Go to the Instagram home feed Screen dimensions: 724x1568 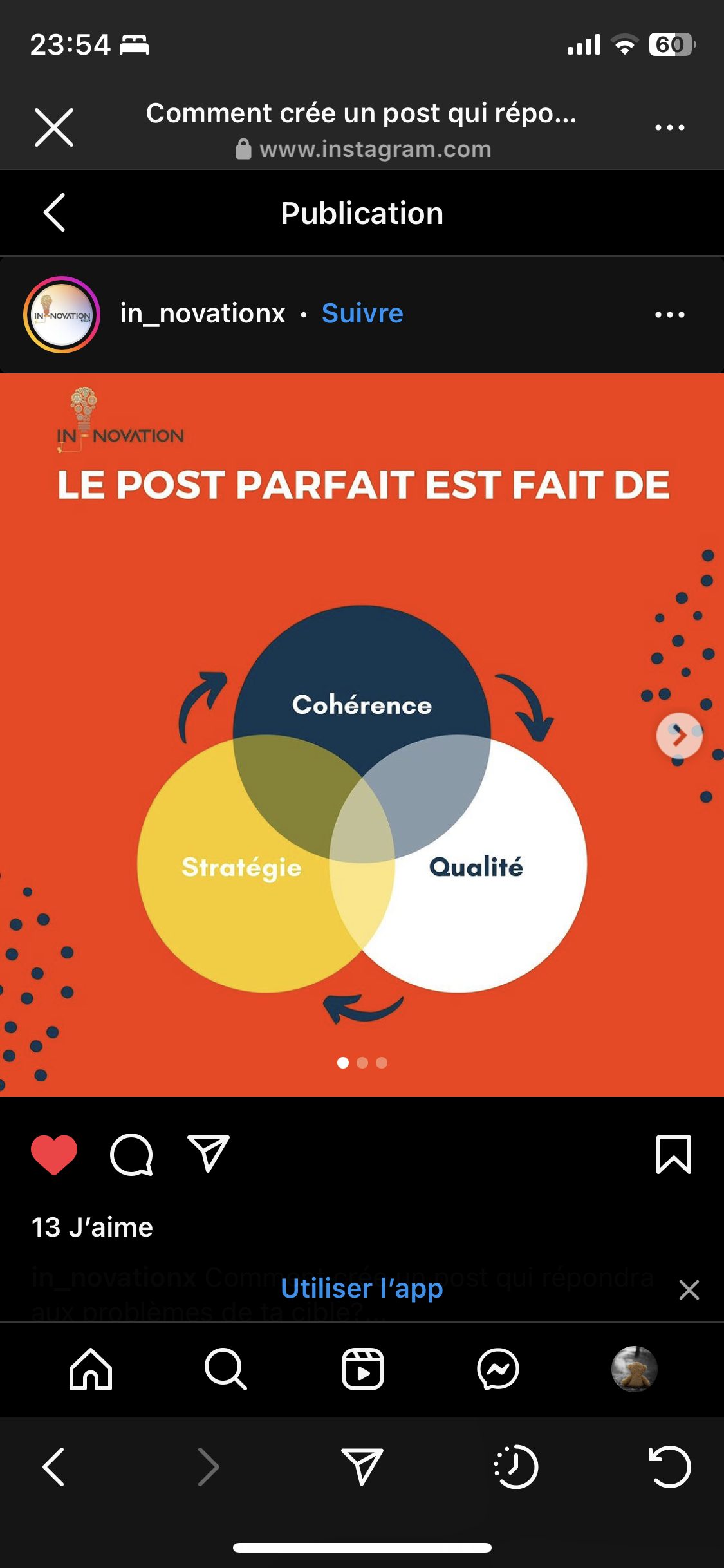pyautogui.click(x=91, y=1369)
